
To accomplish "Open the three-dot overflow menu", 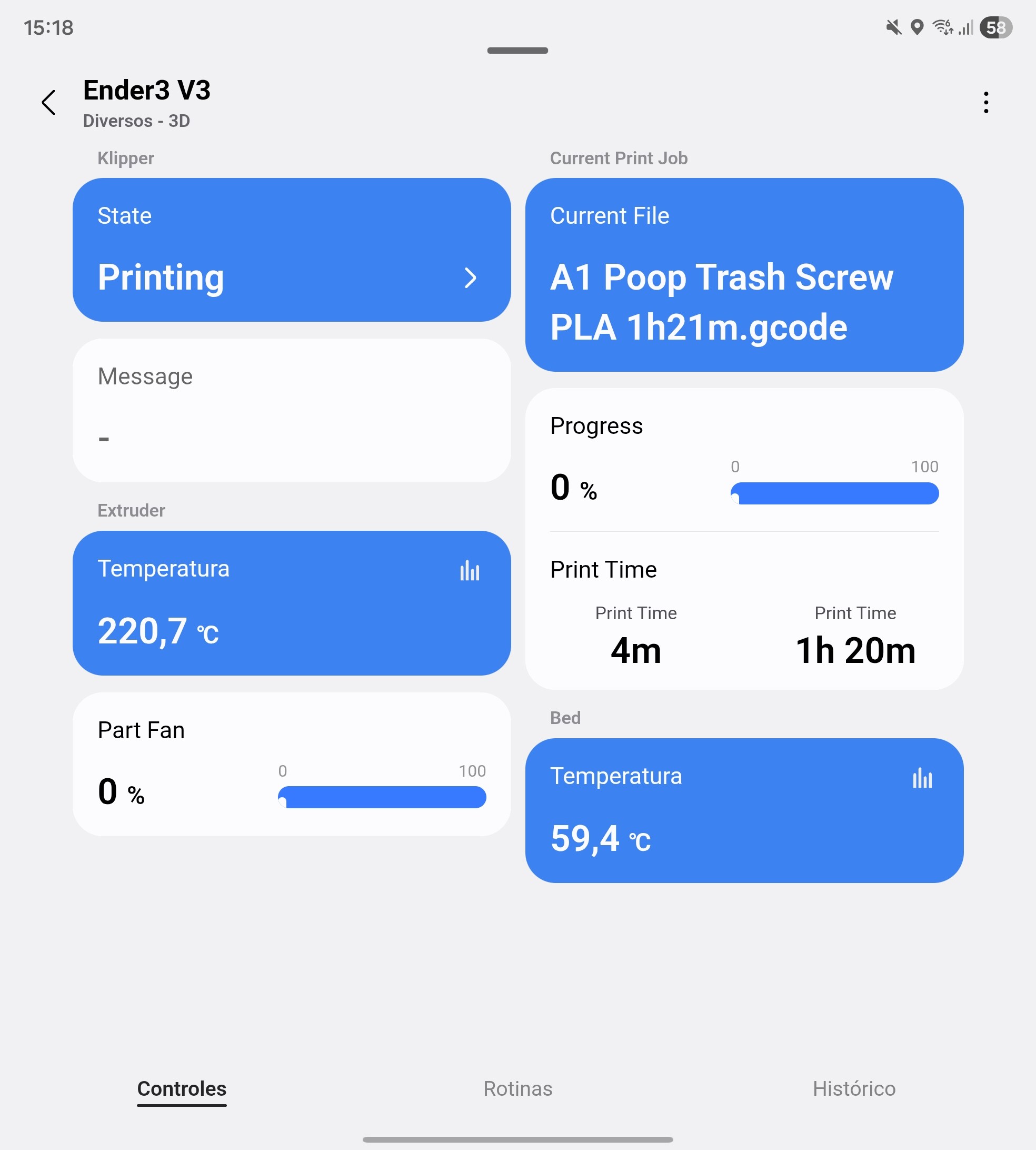I will (x=986, y=103).
